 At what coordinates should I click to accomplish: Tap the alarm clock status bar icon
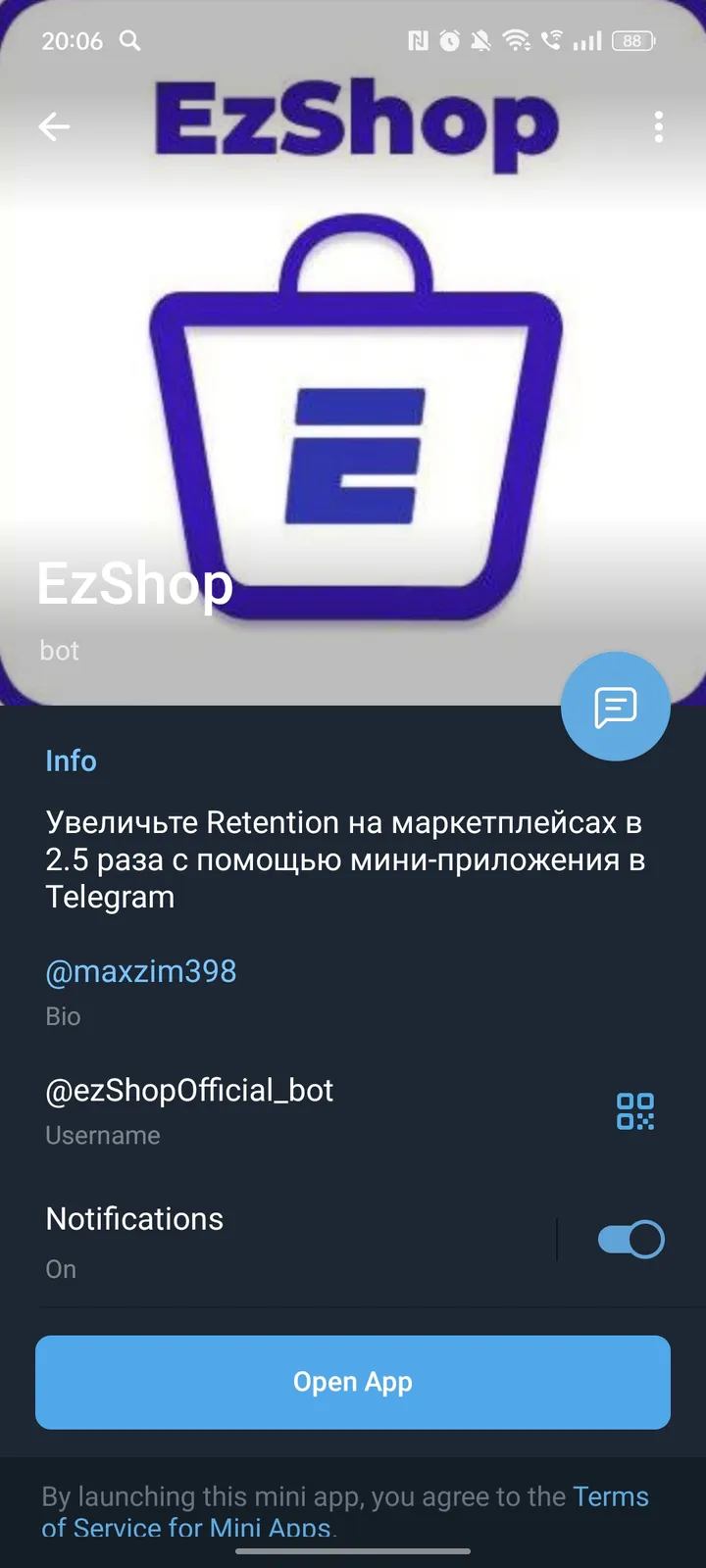(x=450, y=40)
